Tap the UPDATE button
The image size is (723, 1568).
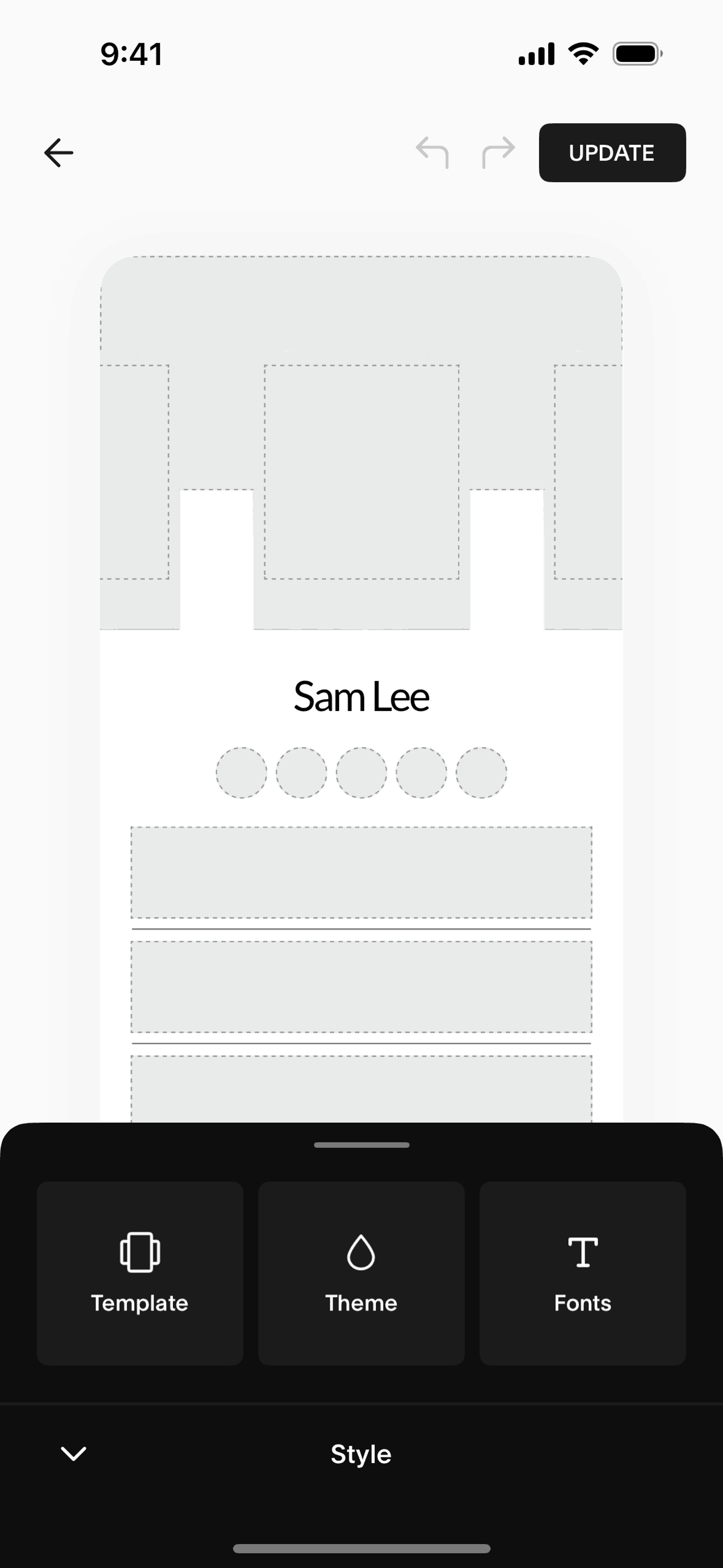click(612, 153)
